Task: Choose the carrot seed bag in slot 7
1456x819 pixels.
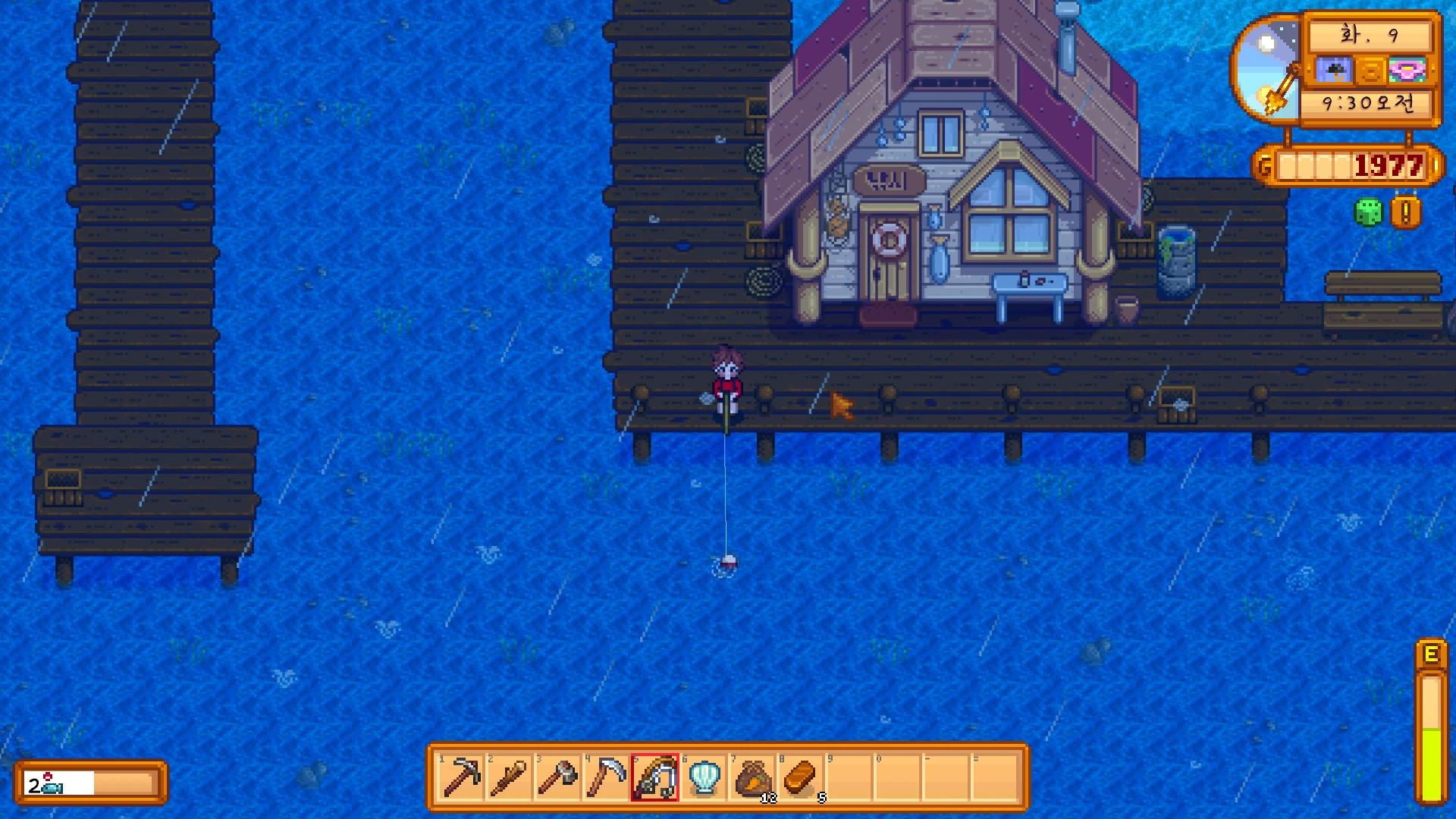Action: [752, 777]
